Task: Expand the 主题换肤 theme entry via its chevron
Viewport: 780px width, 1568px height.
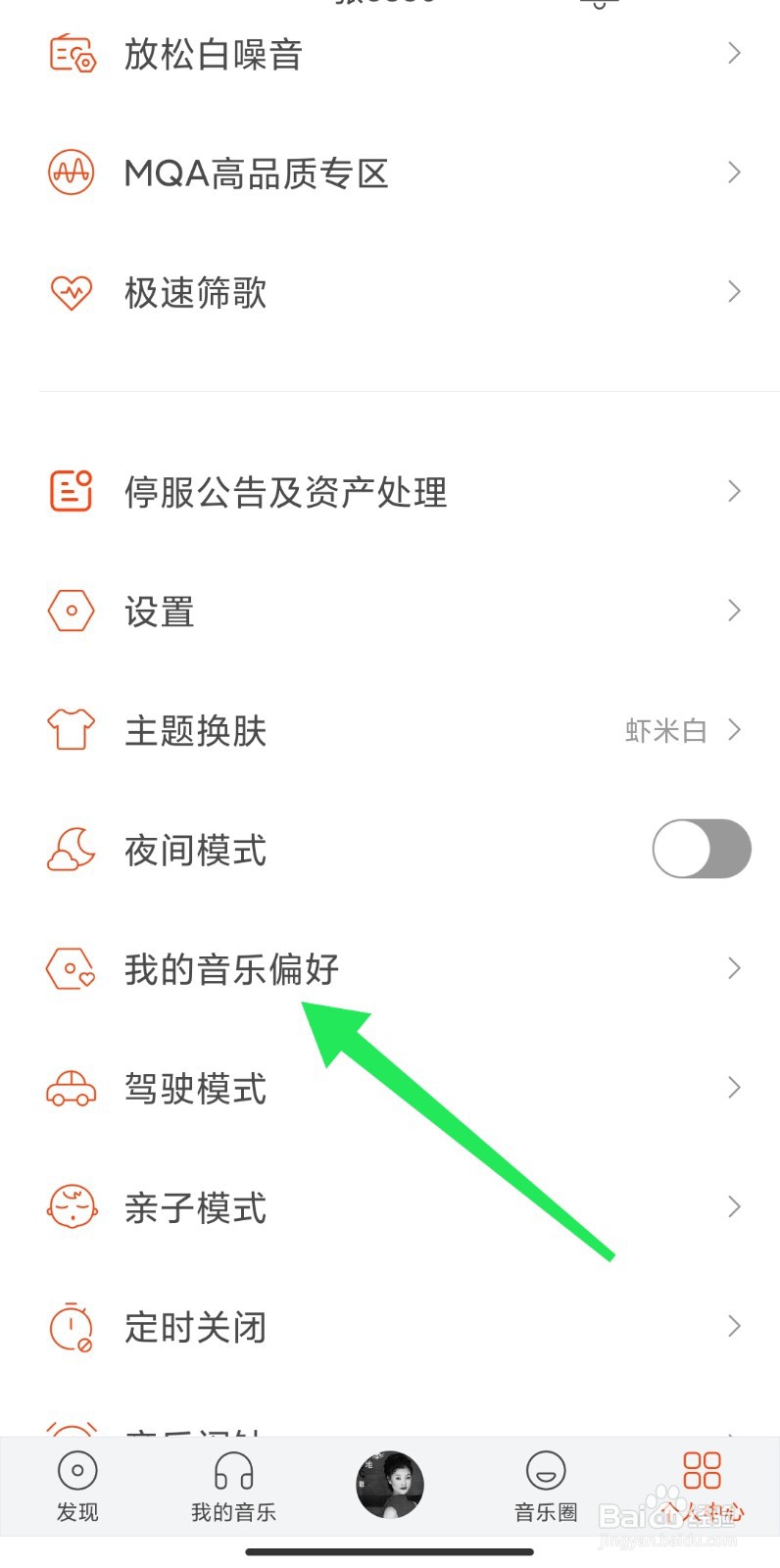Action: click(735, 729)
